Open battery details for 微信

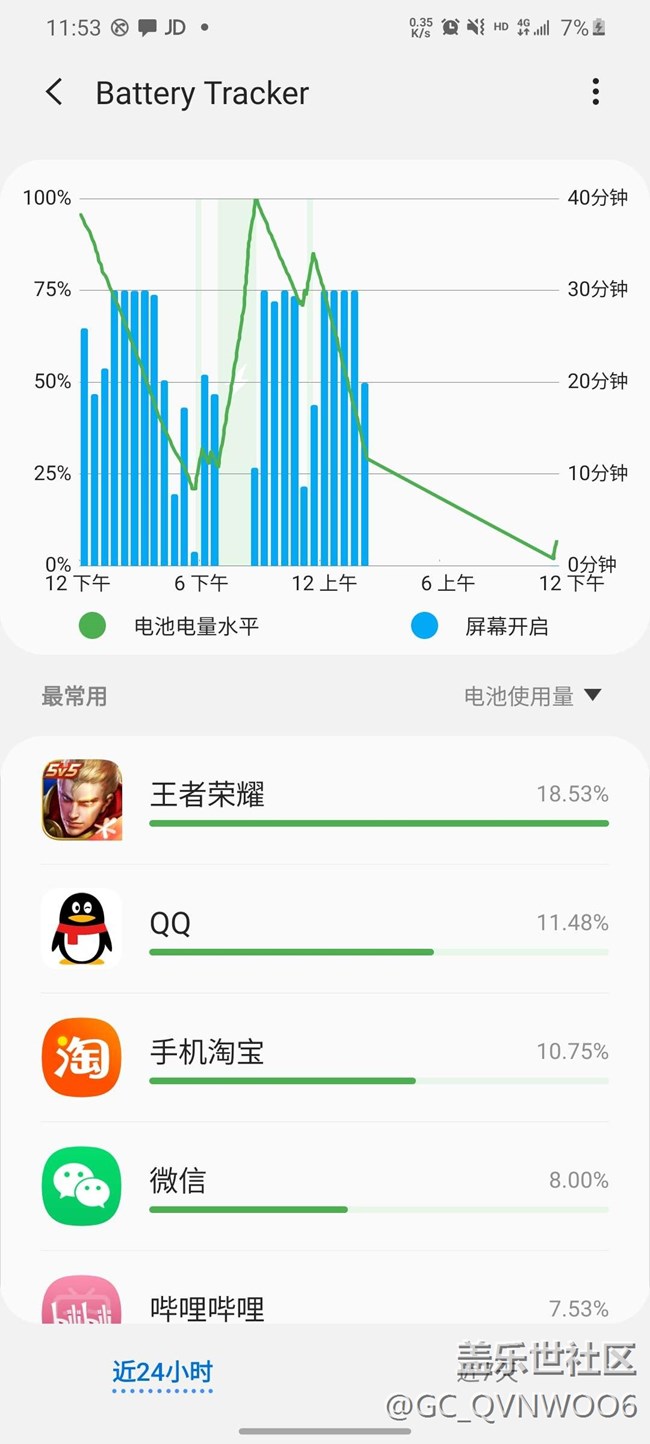click(325, 1186)
